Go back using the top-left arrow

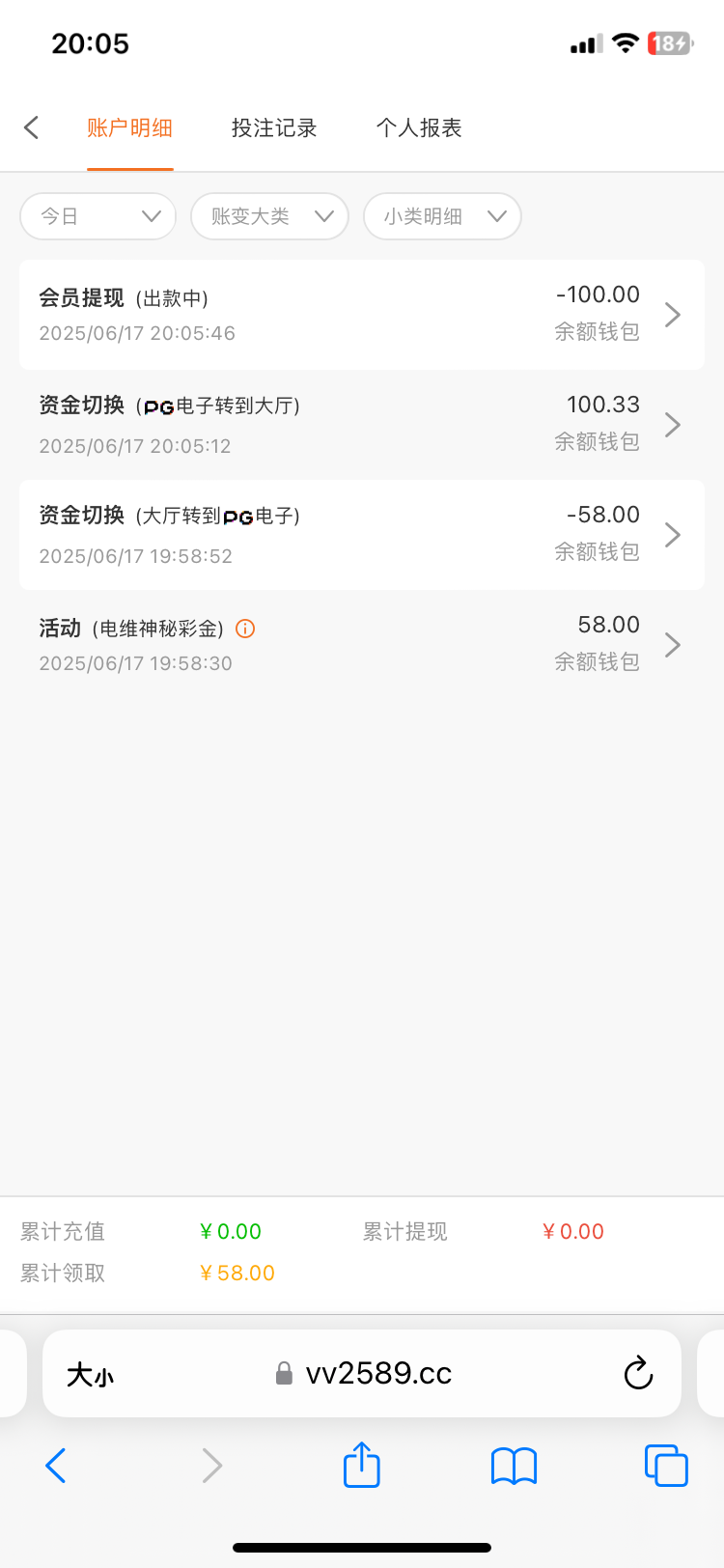32,127
